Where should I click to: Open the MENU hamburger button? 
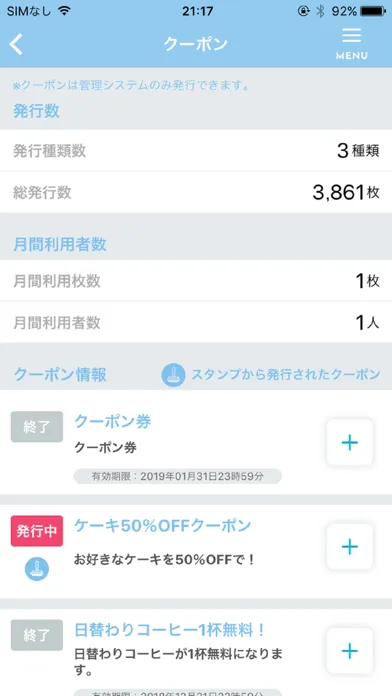[x=352, y=44]
